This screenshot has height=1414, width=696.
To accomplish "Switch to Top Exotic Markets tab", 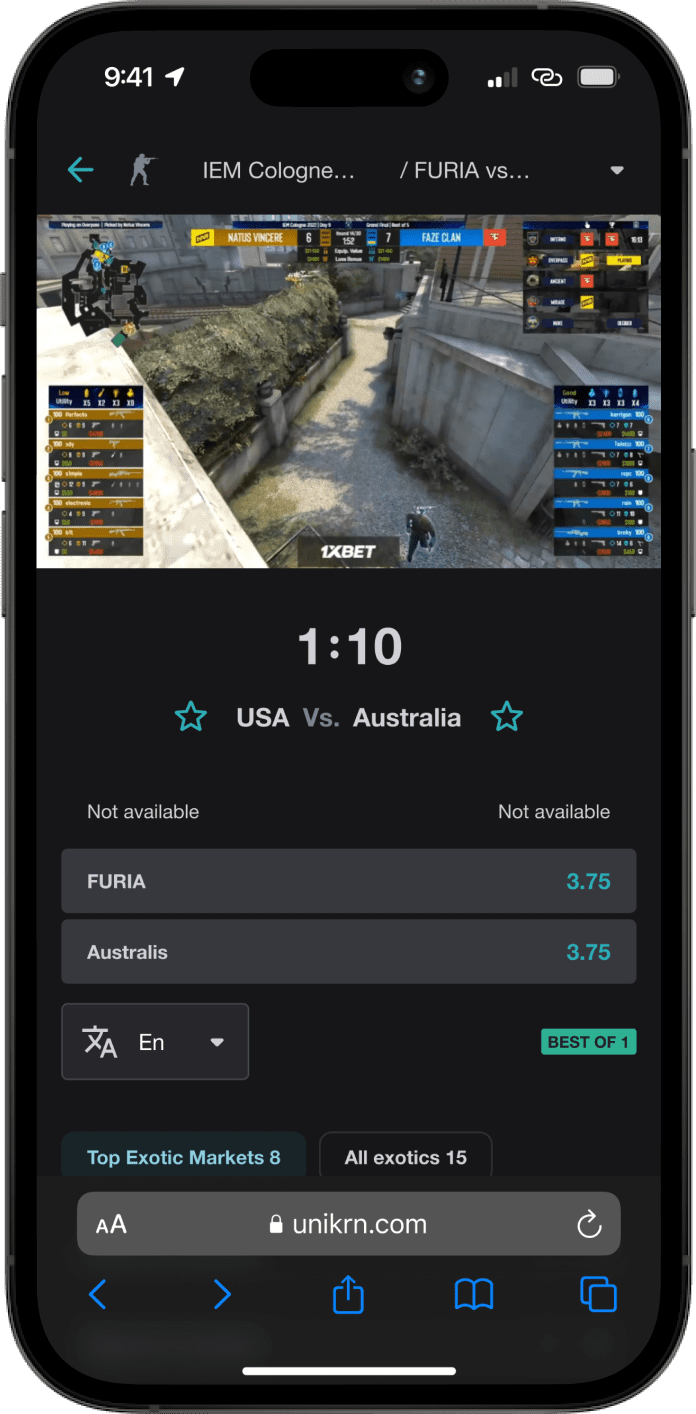I will (x=183, y=1157).
